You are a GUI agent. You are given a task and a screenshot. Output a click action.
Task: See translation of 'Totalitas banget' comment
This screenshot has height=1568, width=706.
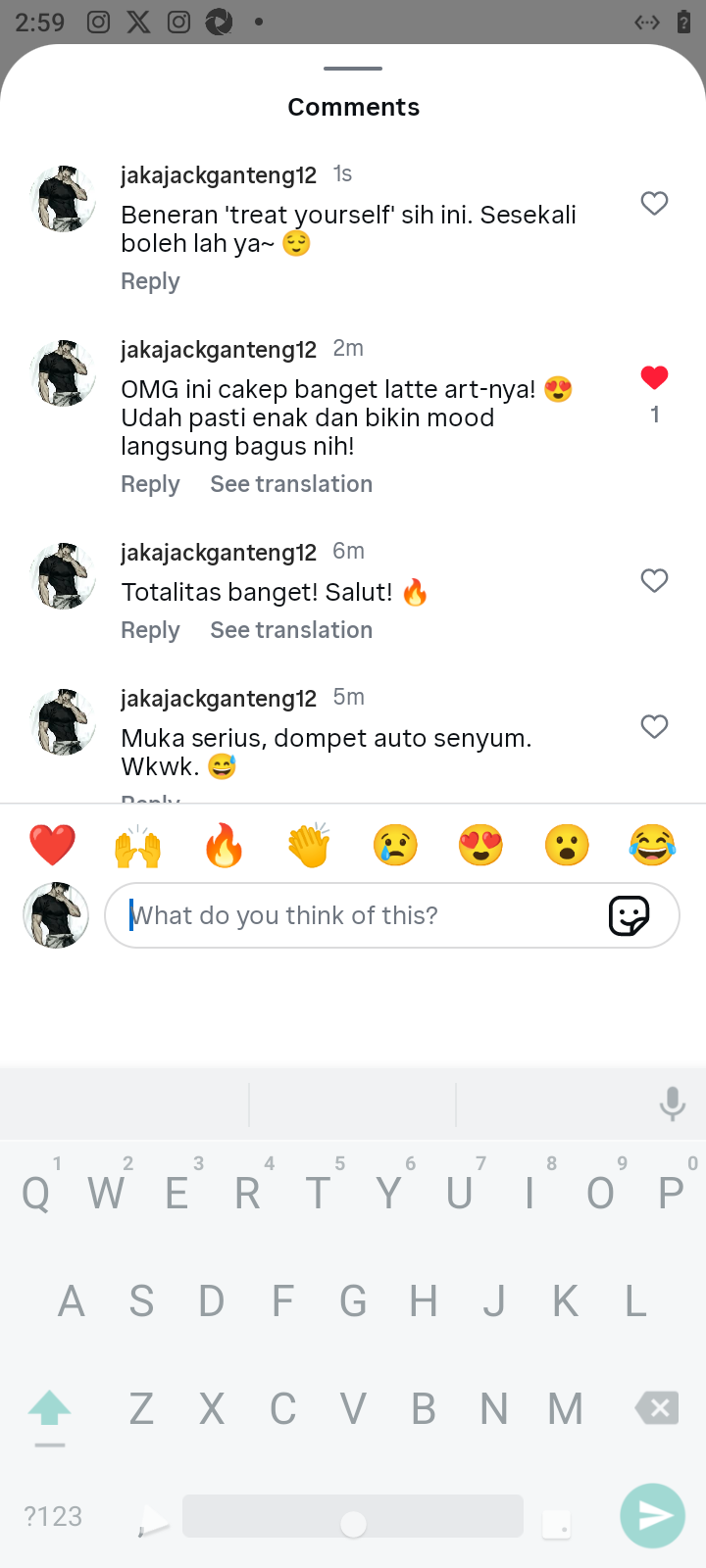(x=291, y=630)
